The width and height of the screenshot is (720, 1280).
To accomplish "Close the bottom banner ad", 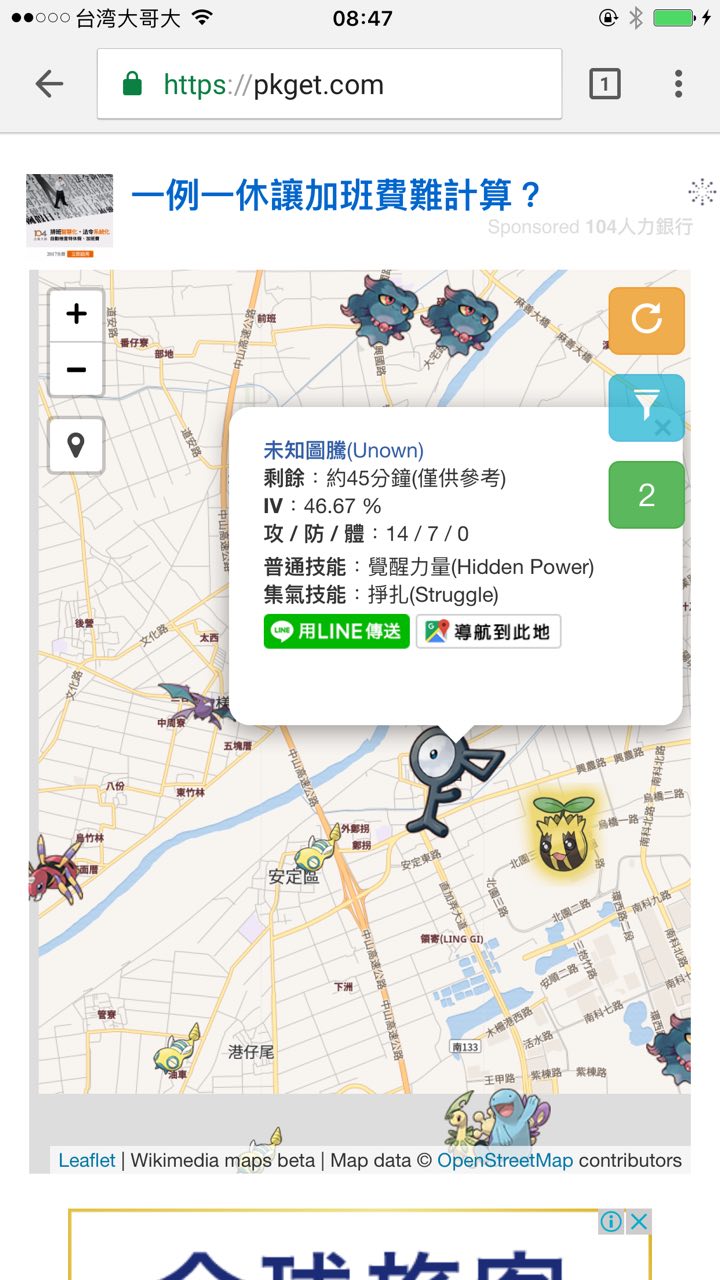I will pos(637,1221).
